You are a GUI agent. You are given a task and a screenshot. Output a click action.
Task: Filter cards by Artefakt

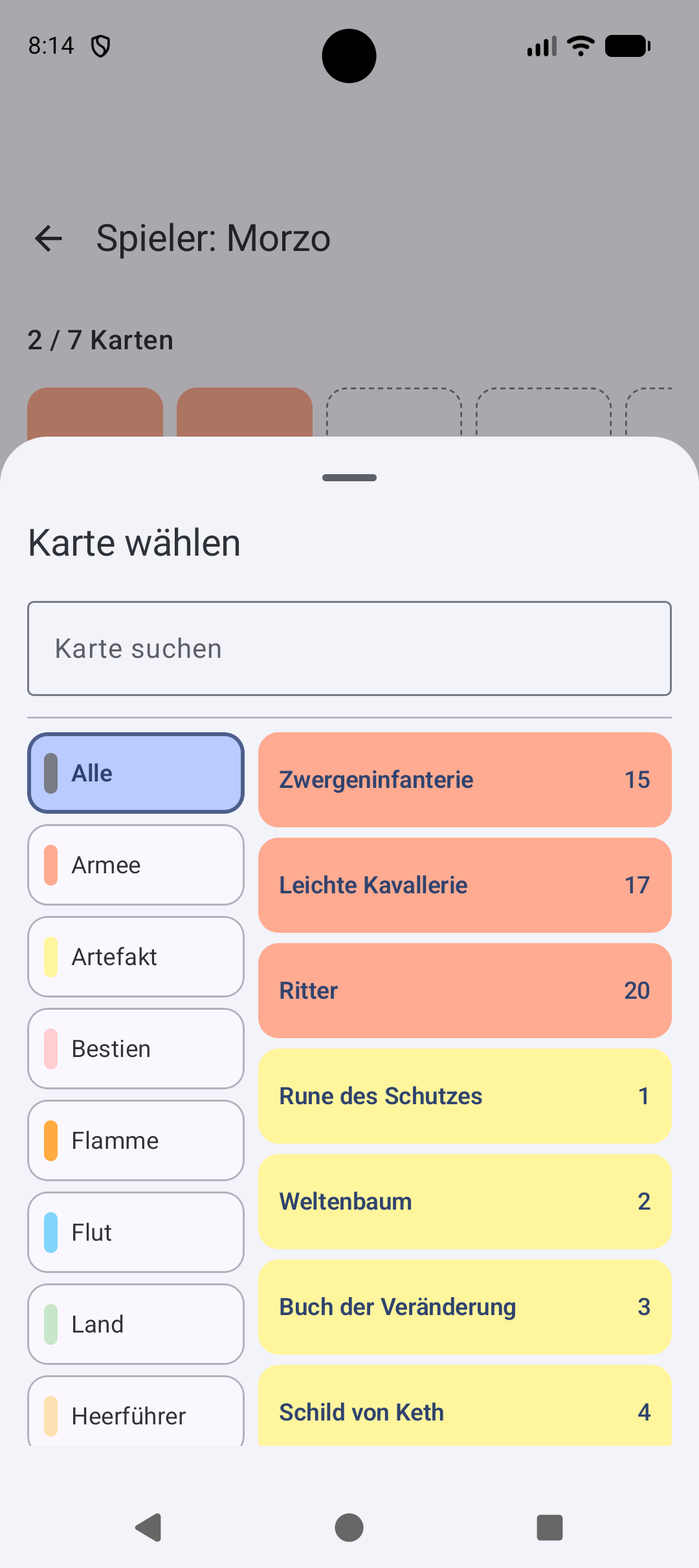click(x=136, y=957)
